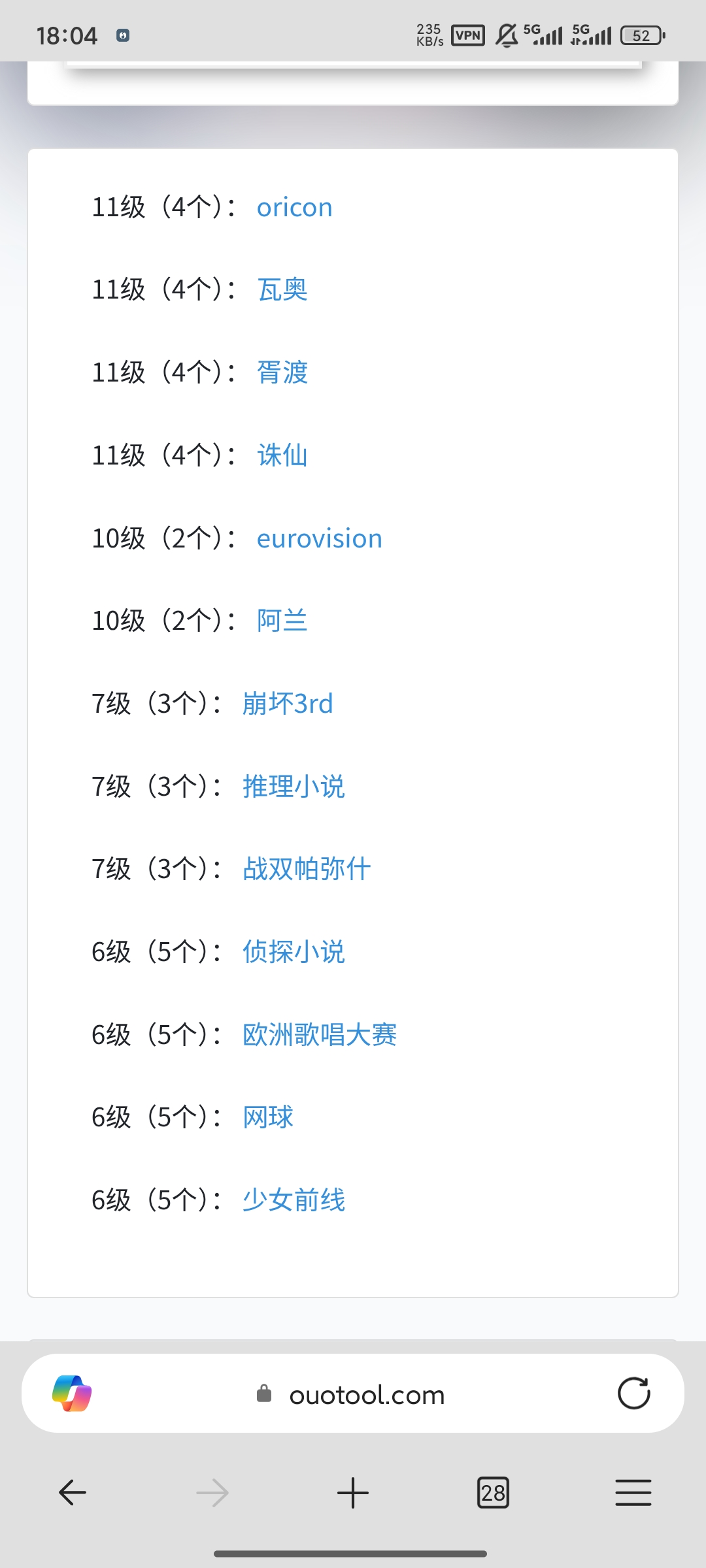Open a new browser tab
The image size is (706, 1568).
353,1493
